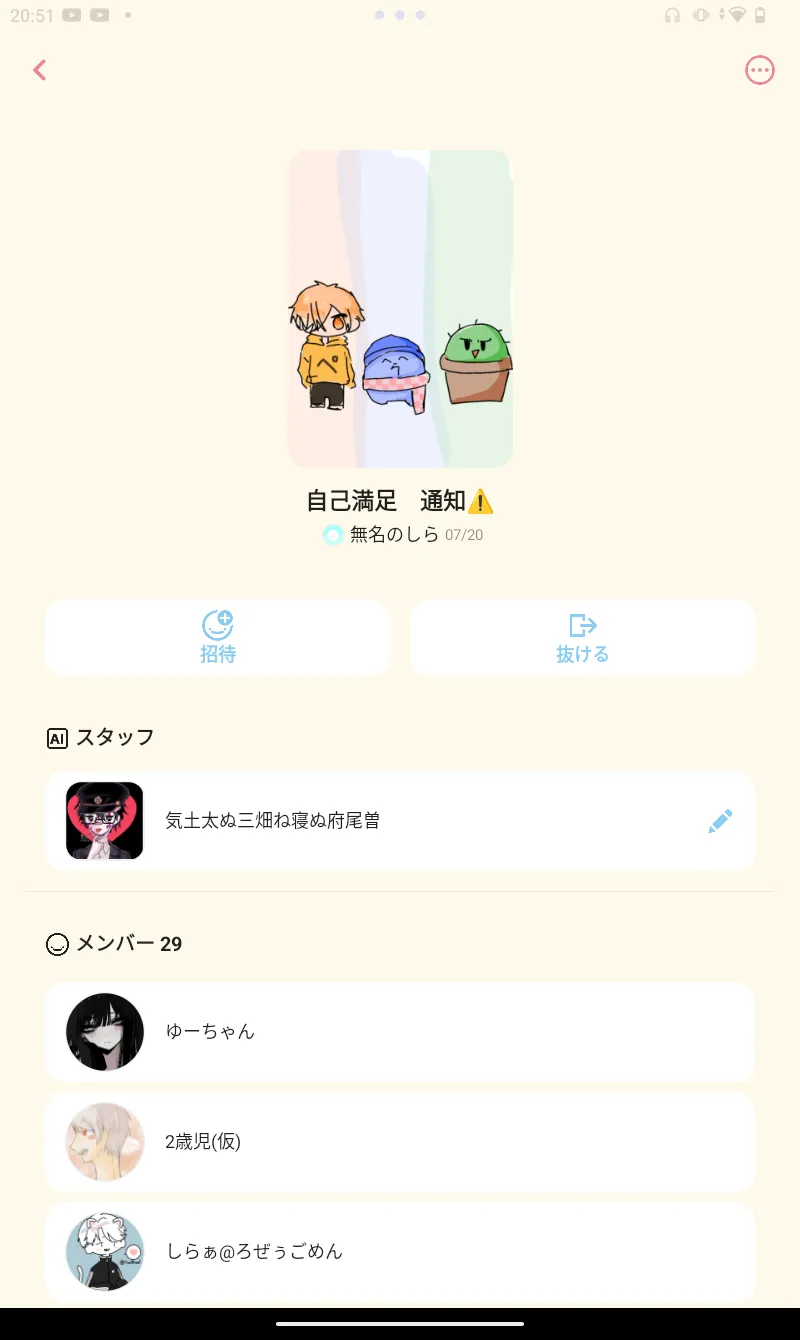Open staff member 気土太ぬ三畑ね寝ぬ府尾曽

[x=272, y=821]
